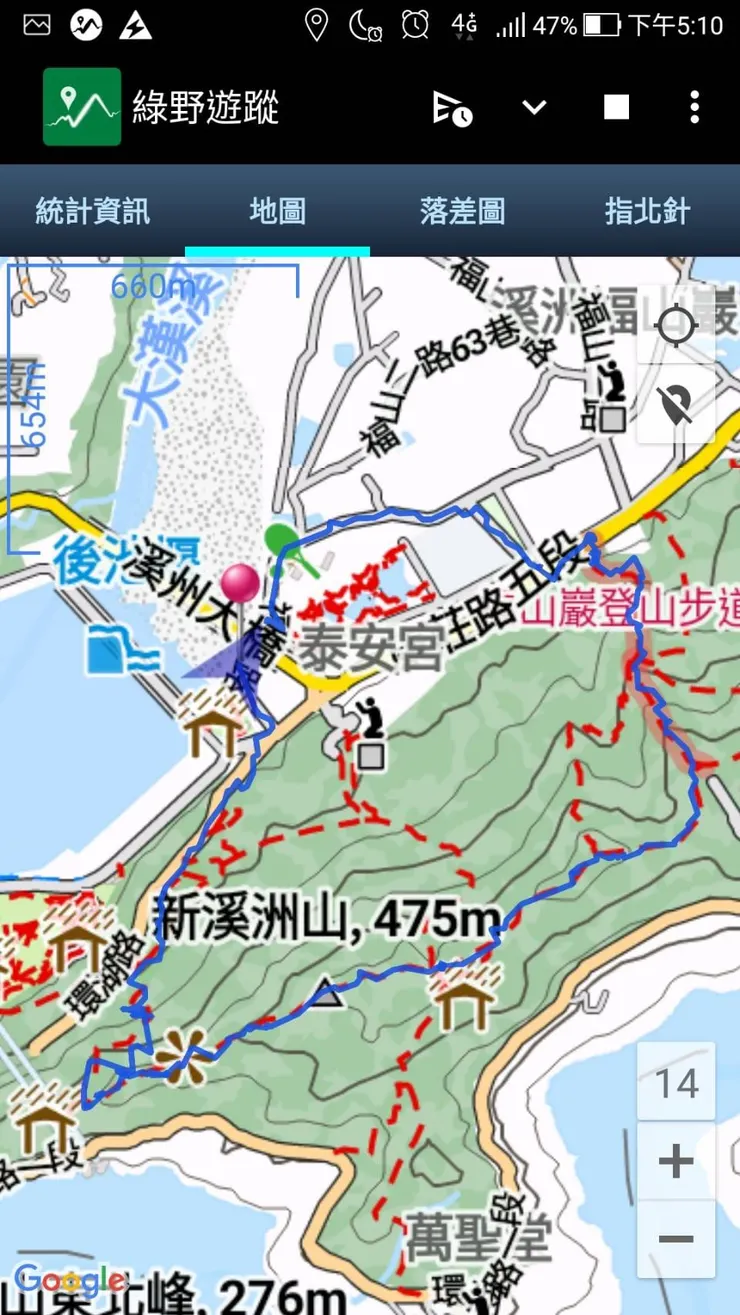Switch to the 落差圖 tab

click(462, 211)
